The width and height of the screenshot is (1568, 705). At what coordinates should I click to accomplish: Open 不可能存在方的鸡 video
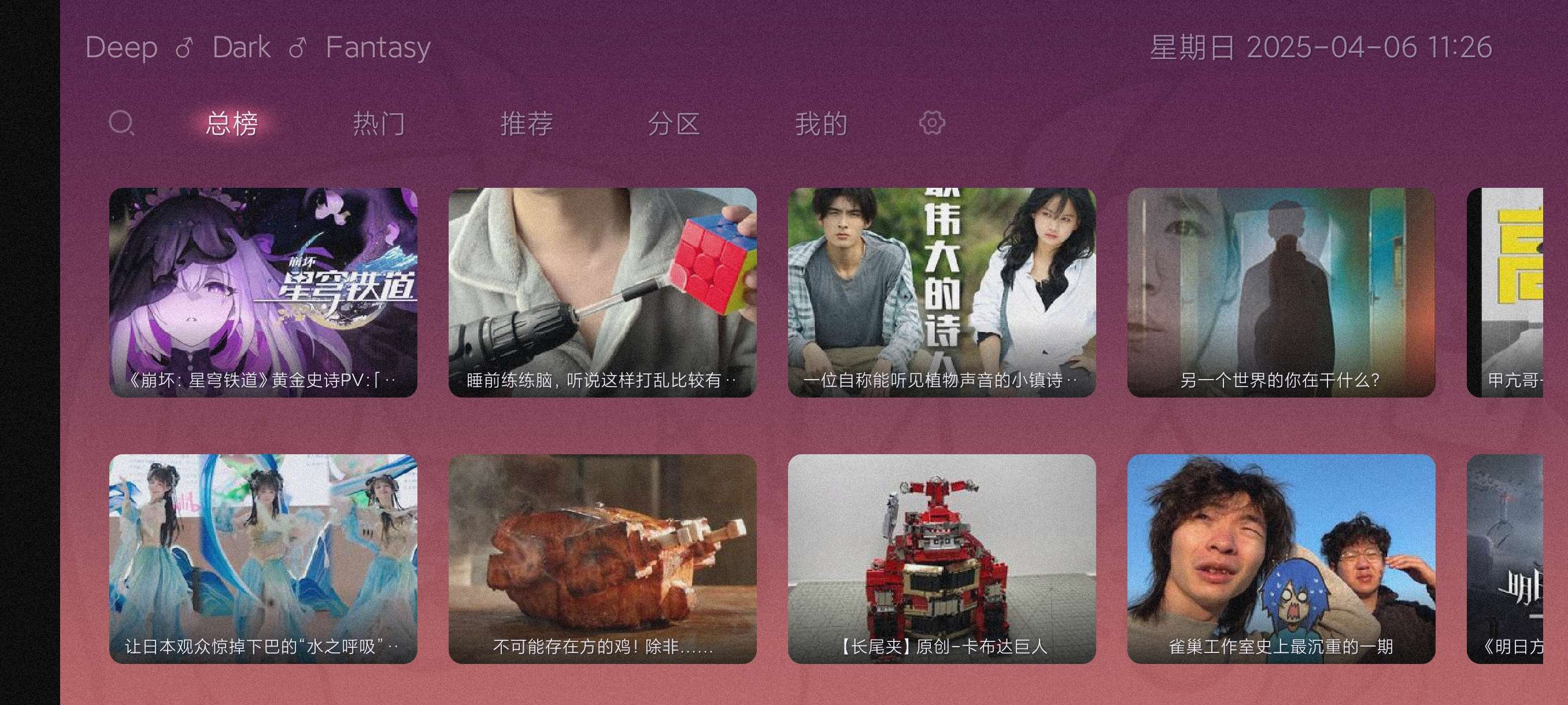coord(602,558)
